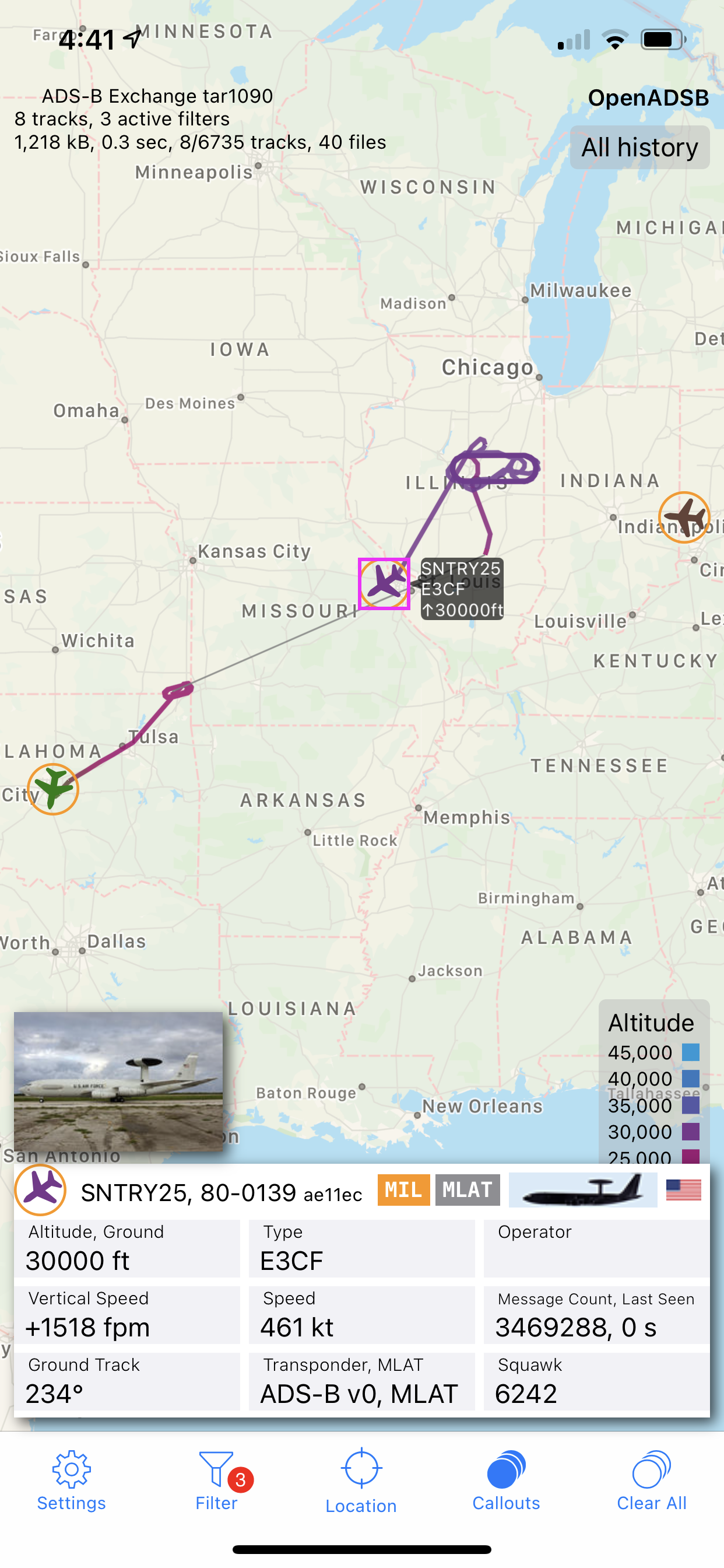Screen dimensions: 724x1568
Task: Select the SNTRY25 aircraft on the map
Action: (384, 583)
